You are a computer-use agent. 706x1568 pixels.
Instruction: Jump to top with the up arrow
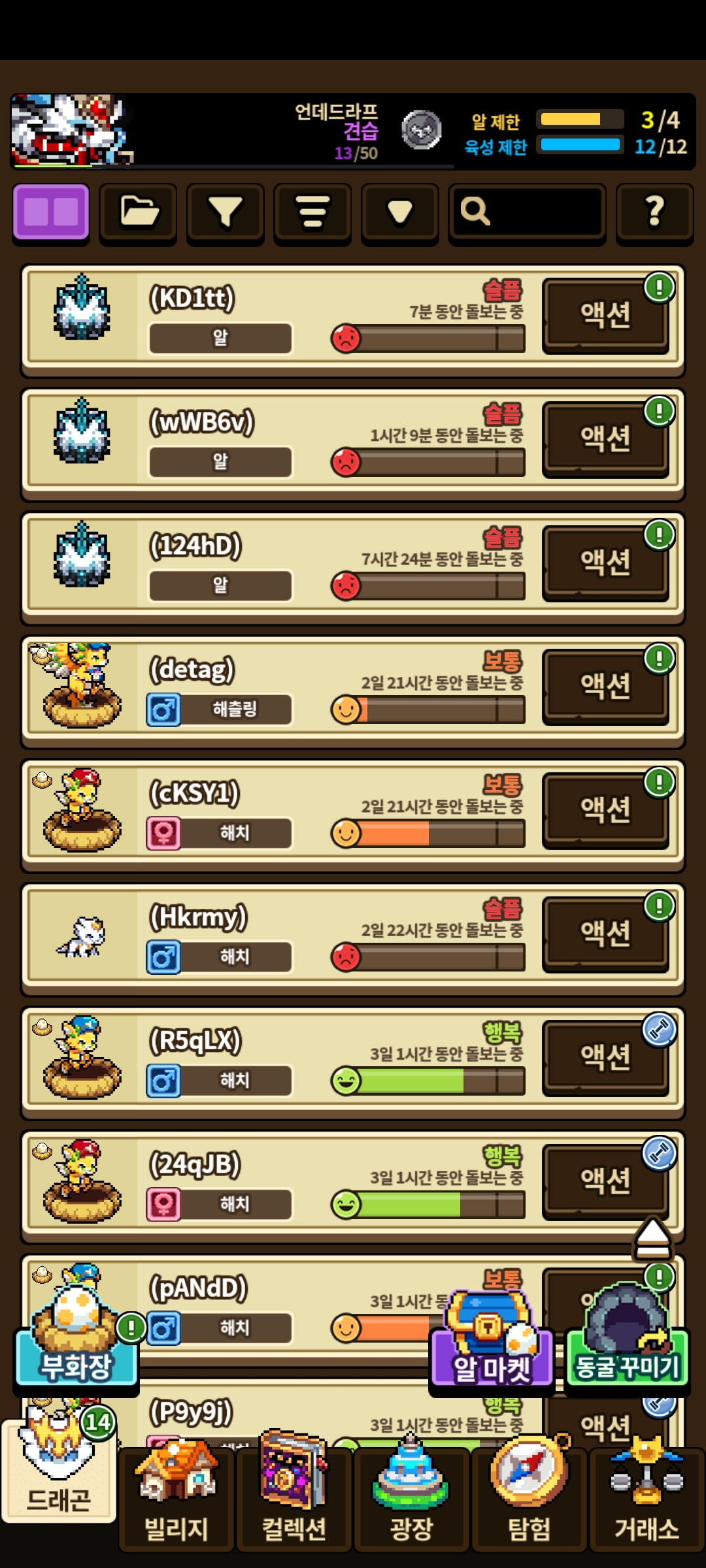click(x=652, y=1239)
